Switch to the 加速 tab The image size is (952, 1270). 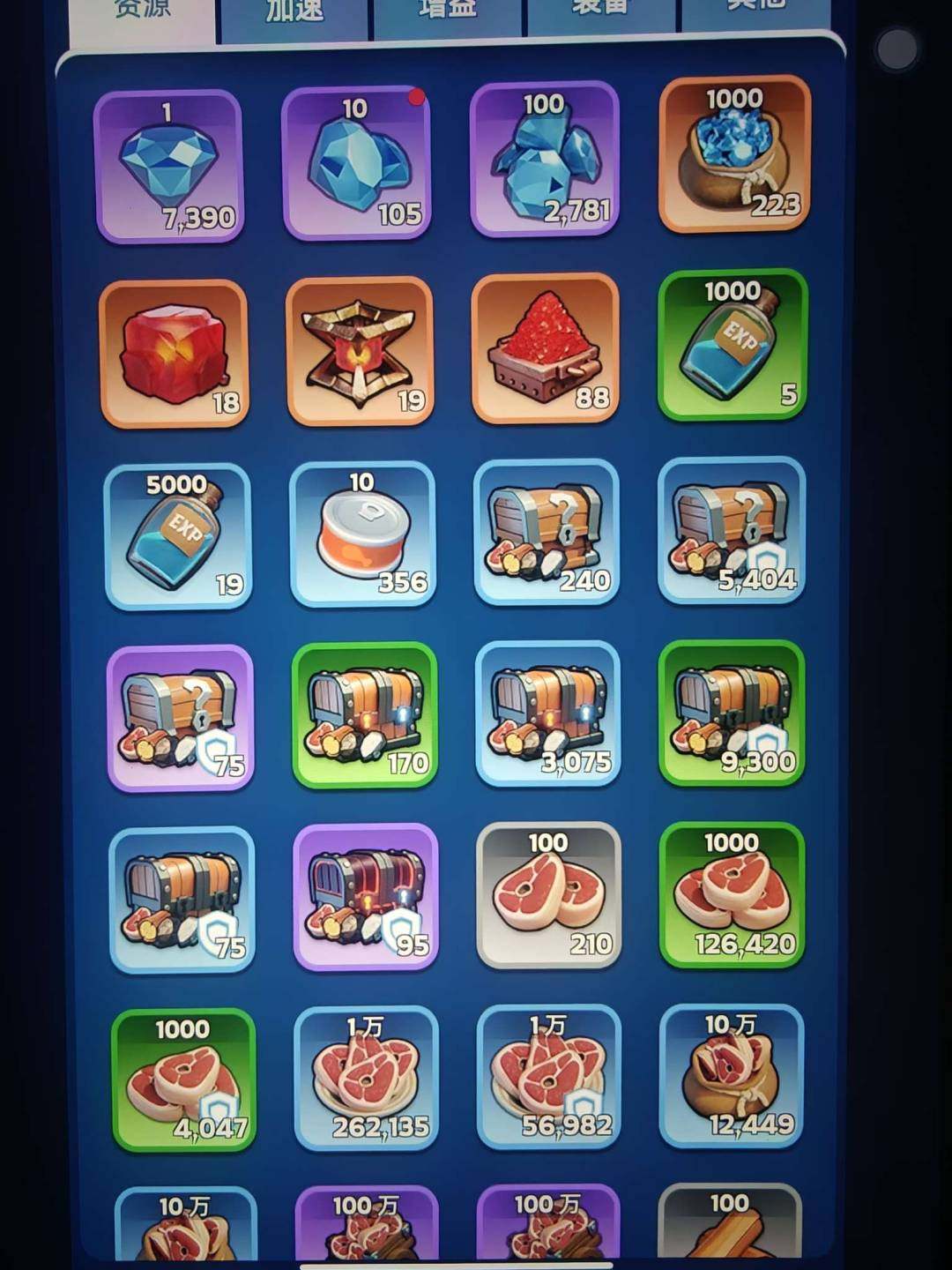(294, 13)
